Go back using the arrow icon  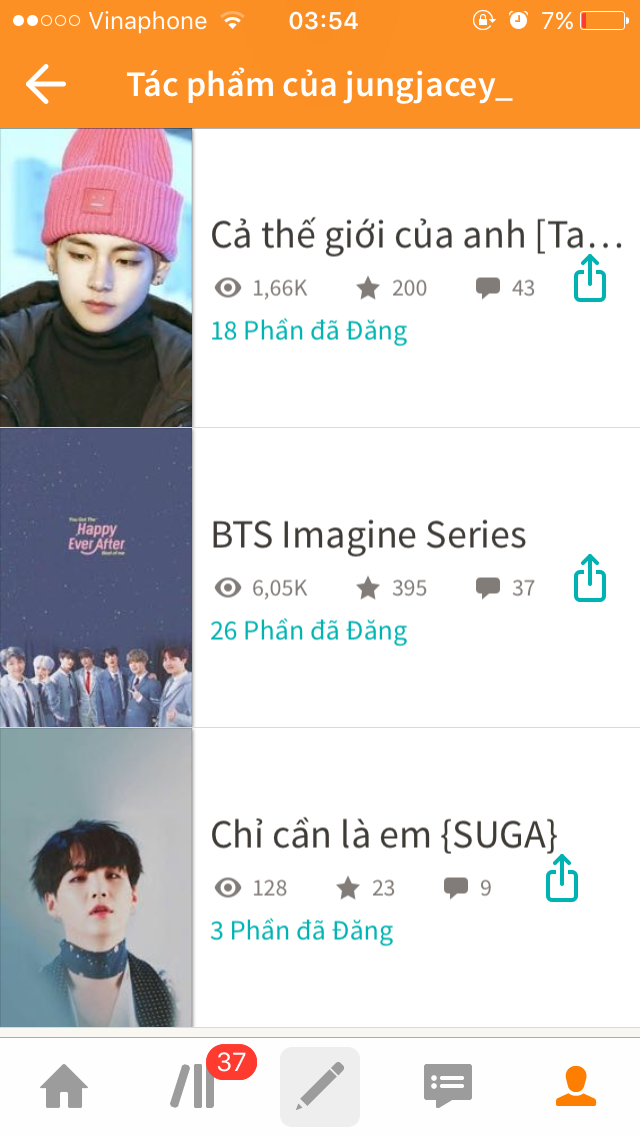[x=46, y=85]
